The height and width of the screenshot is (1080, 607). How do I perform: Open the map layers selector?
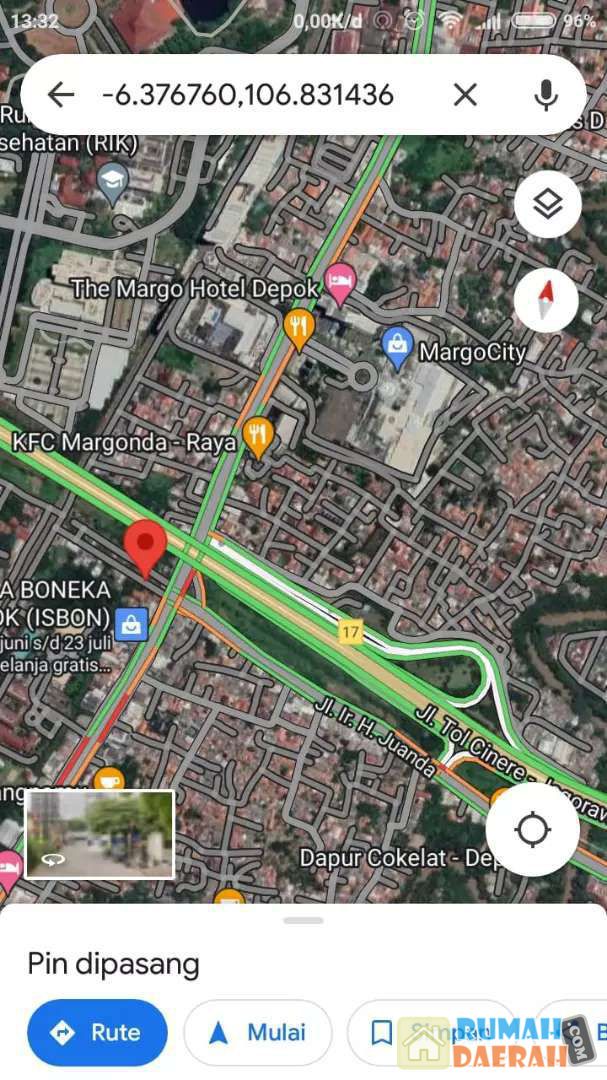(x=547, y=205)
